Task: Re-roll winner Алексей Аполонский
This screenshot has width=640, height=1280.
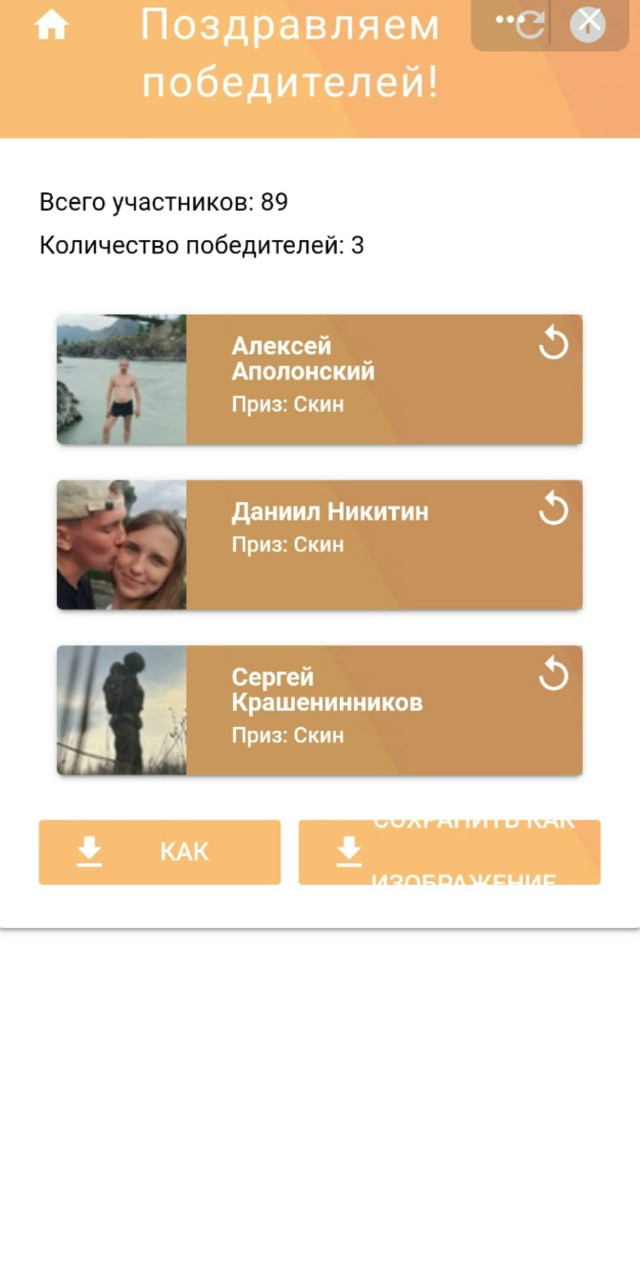Action: tap(553, 344)
